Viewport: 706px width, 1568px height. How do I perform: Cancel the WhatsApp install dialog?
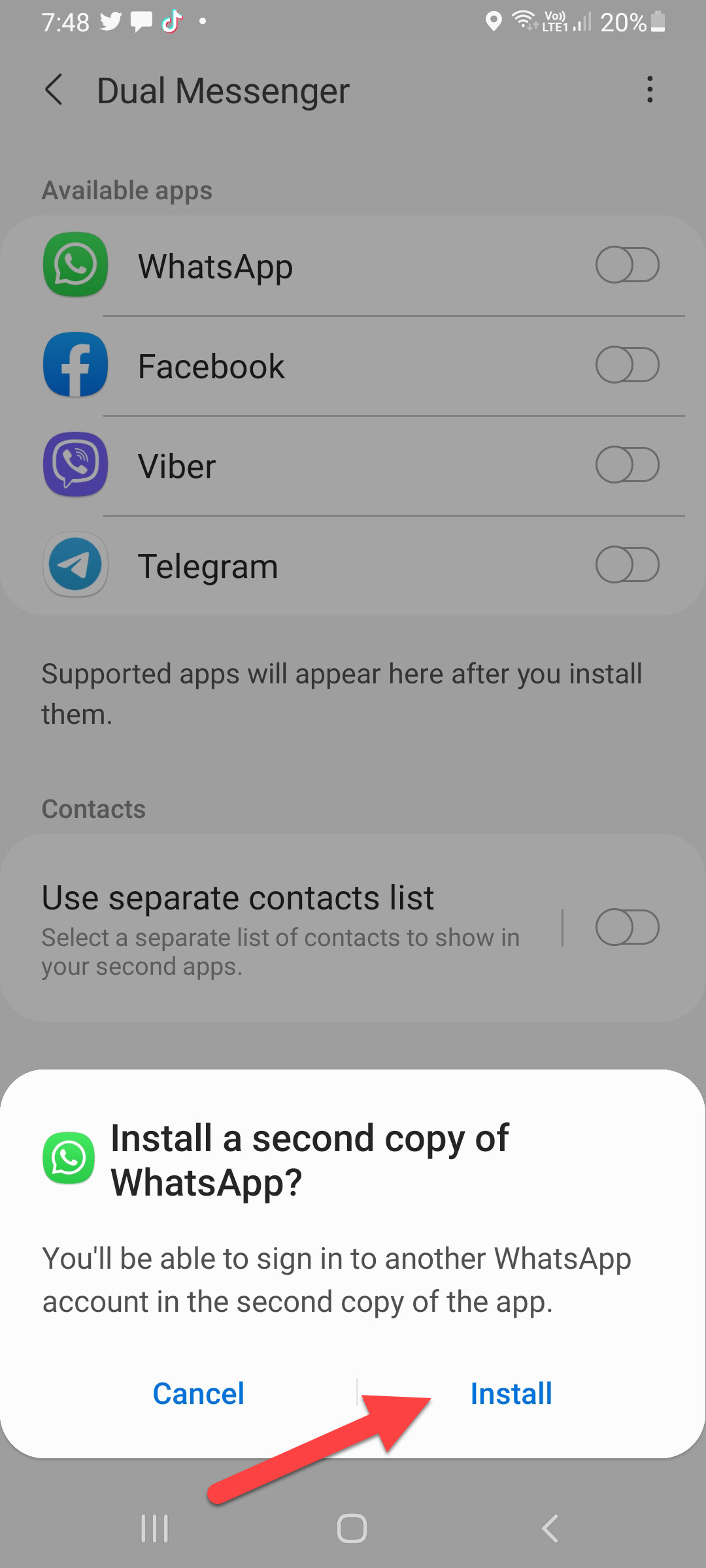click(x=198, y=1394)
